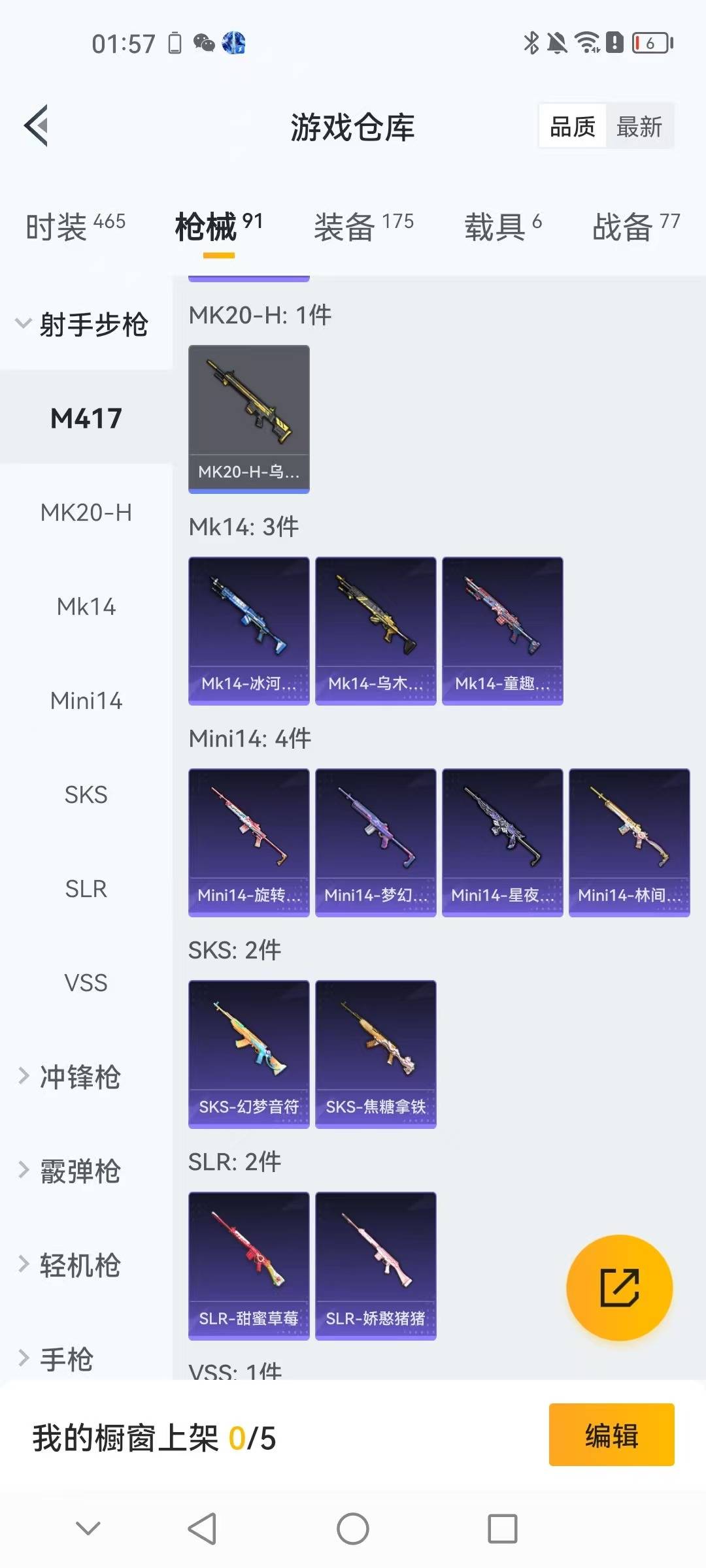Enable the 品质 sort option
This screenshot has height=1568, width=706.
coord(571,125)
